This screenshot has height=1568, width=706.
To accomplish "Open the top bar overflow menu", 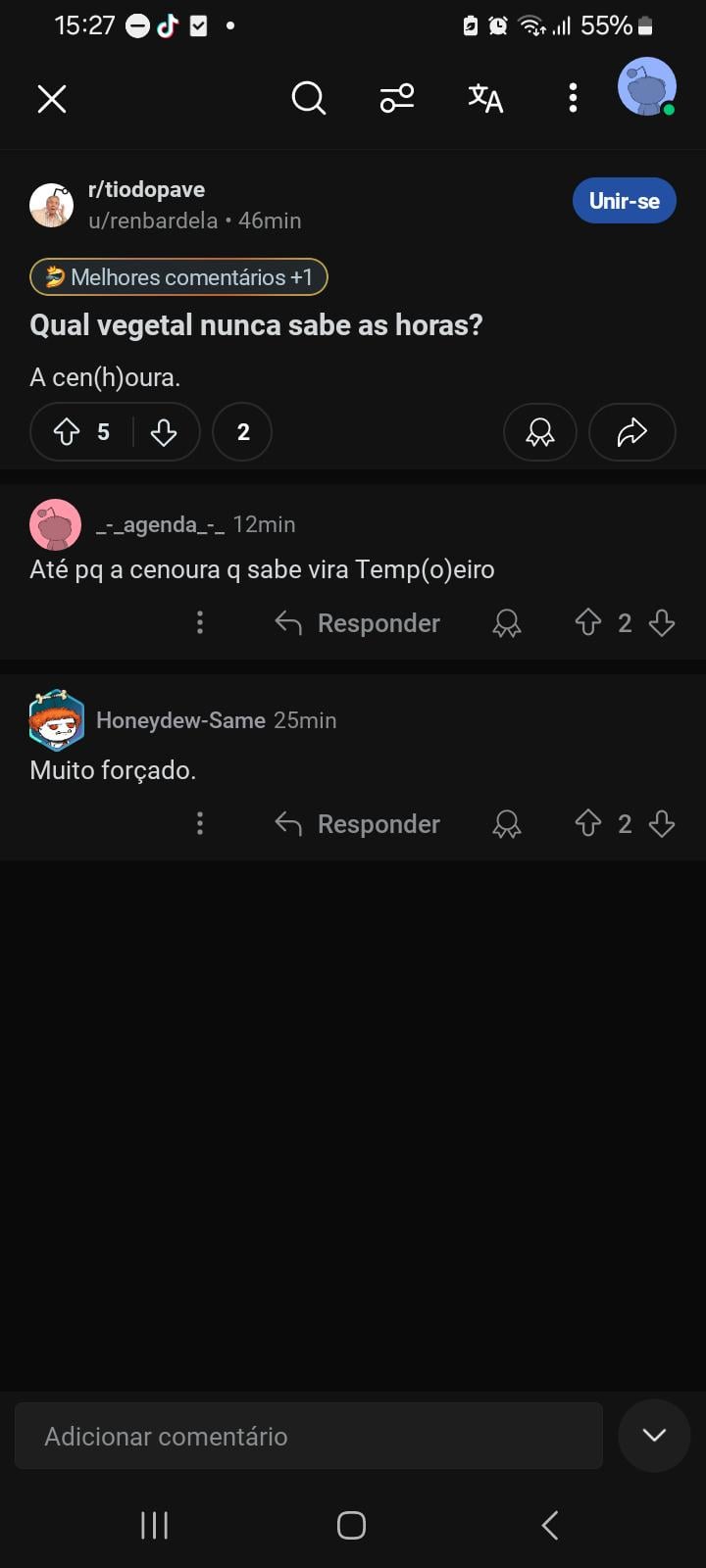I will (x=573, y=98).
